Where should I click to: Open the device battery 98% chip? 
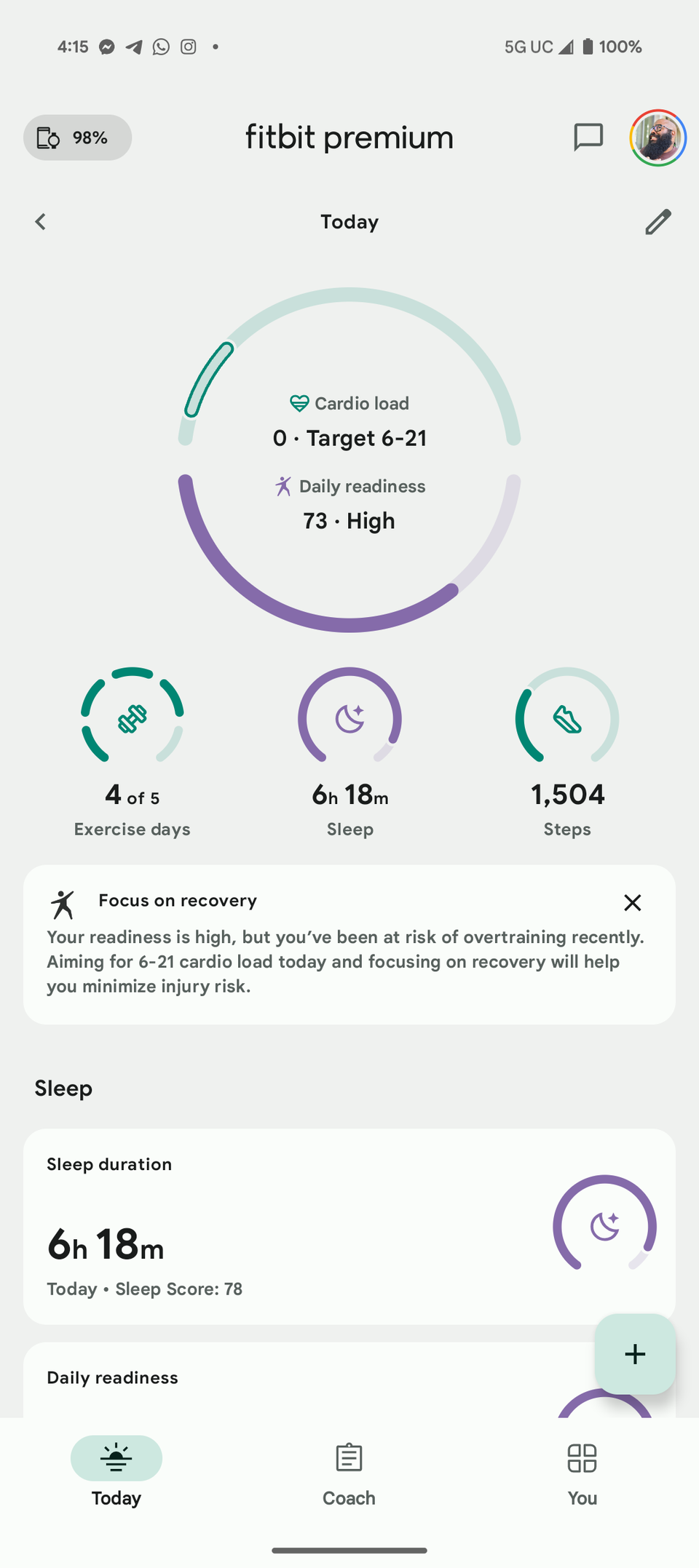(x=77, y=138)
